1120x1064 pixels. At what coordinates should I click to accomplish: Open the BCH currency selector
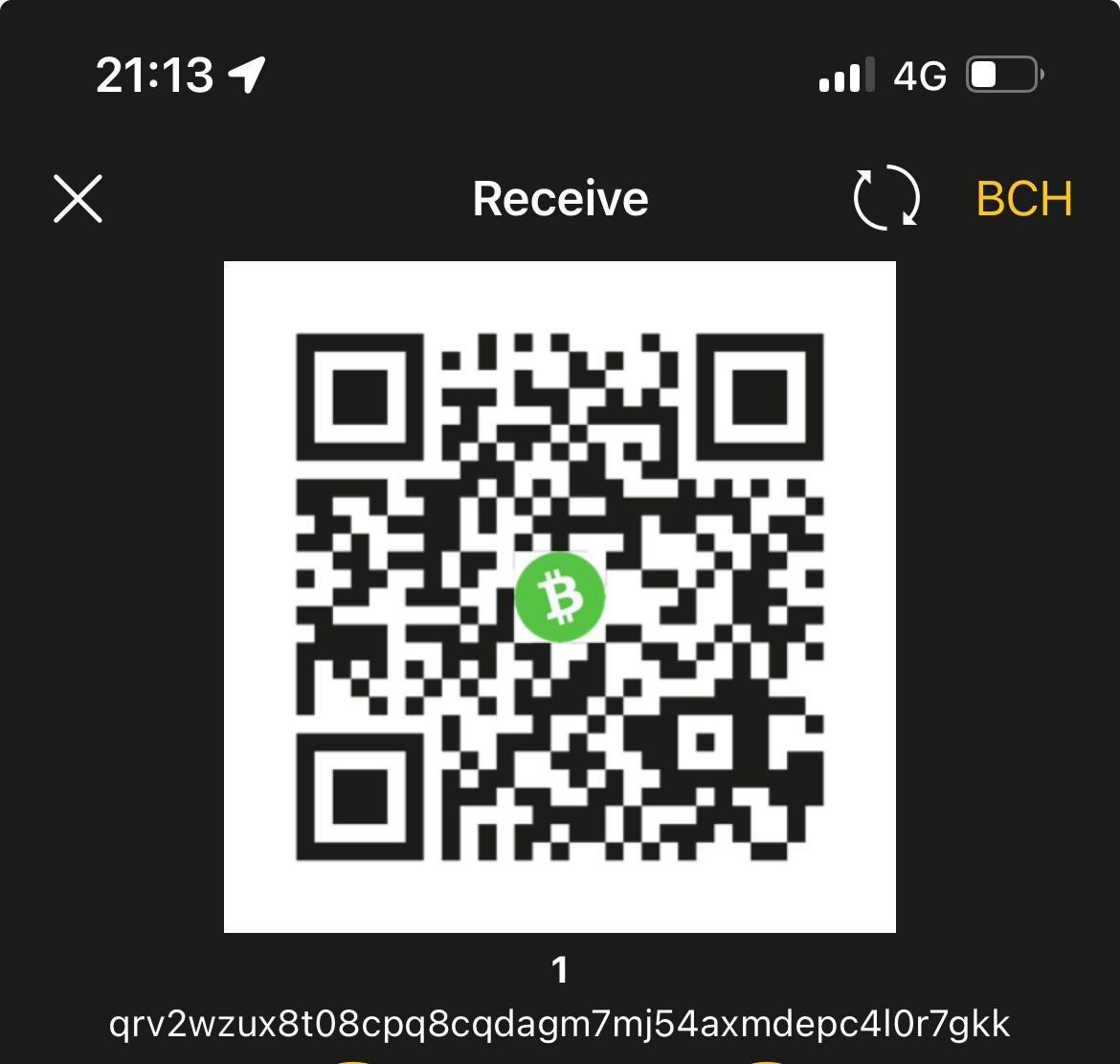pos(1023,199)
